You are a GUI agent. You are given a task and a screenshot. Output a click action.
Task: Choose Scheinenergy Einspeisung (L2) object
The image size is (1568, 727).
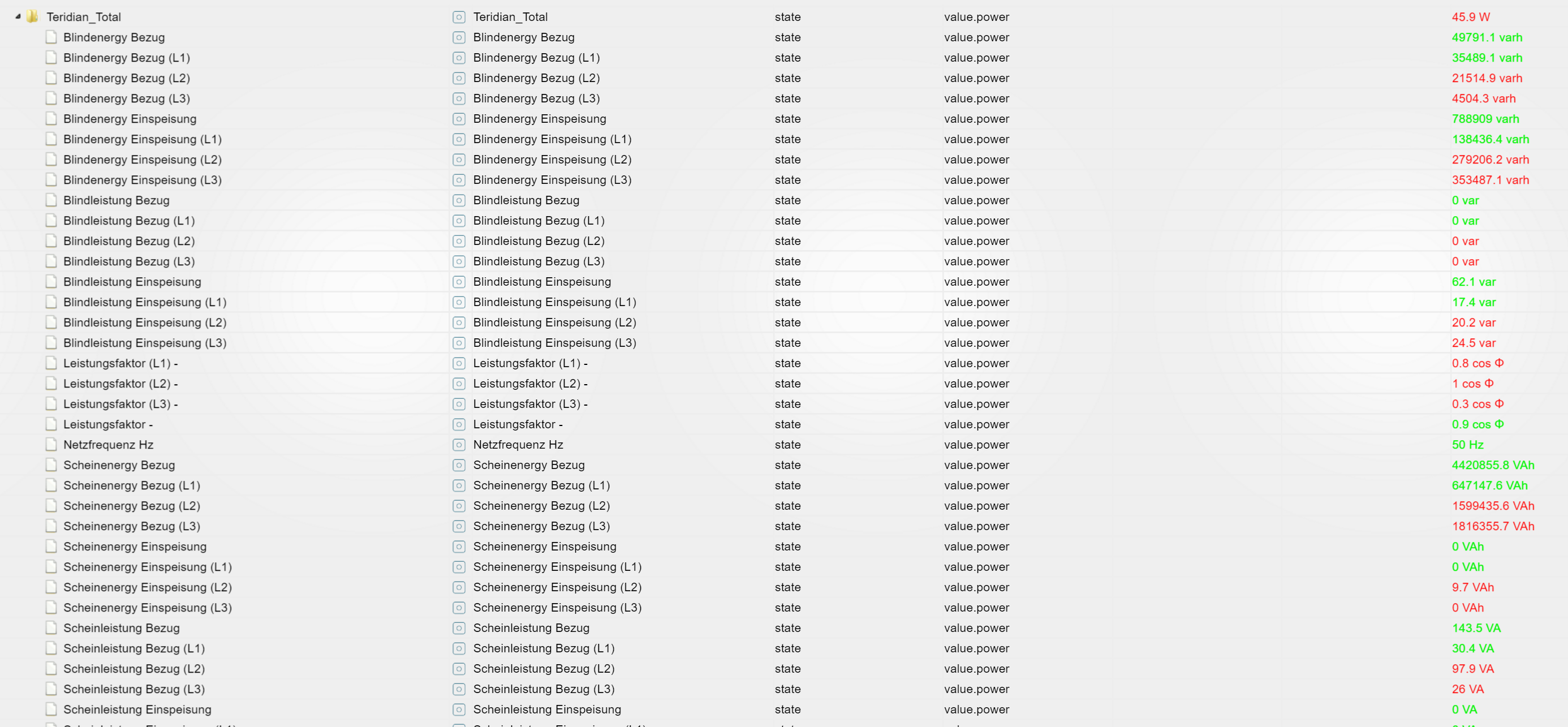coord(147,587)
